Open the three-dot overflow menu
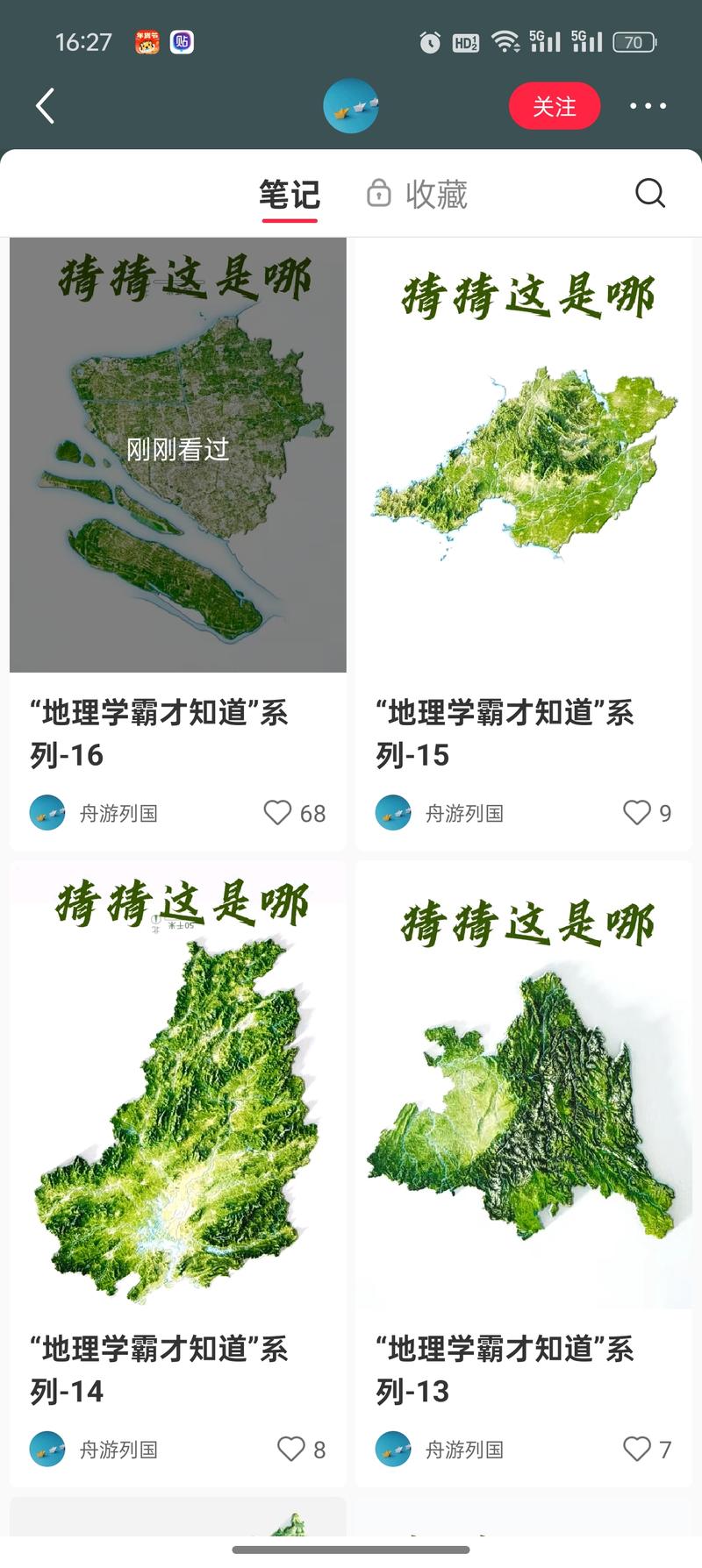702x1568 pixels. (648, 106)
